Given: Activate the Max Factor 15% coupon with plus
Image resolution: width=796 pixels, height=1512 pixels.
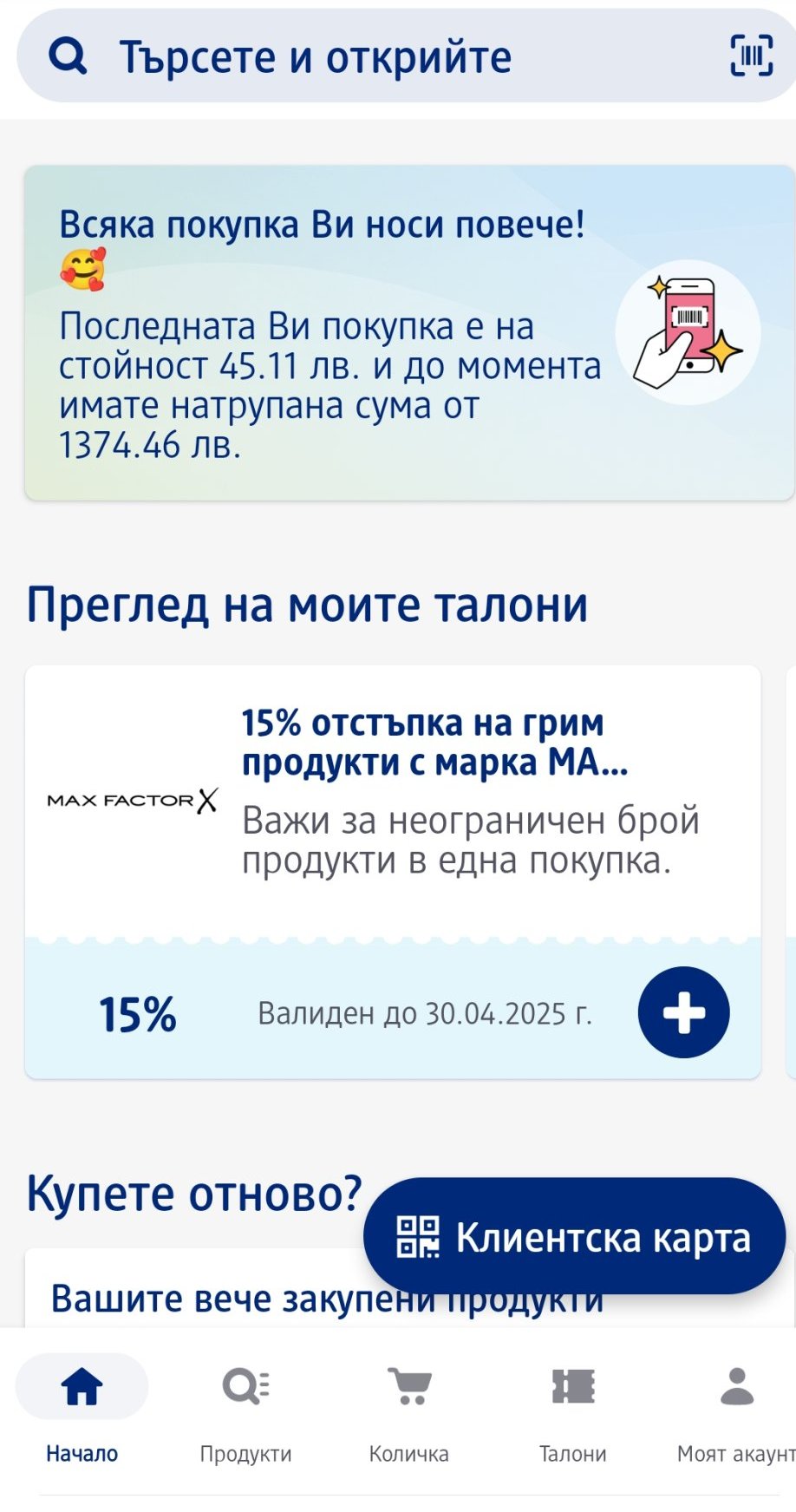Looking at the screenshot, I should pyautogui.click(x=683, y=1012).
